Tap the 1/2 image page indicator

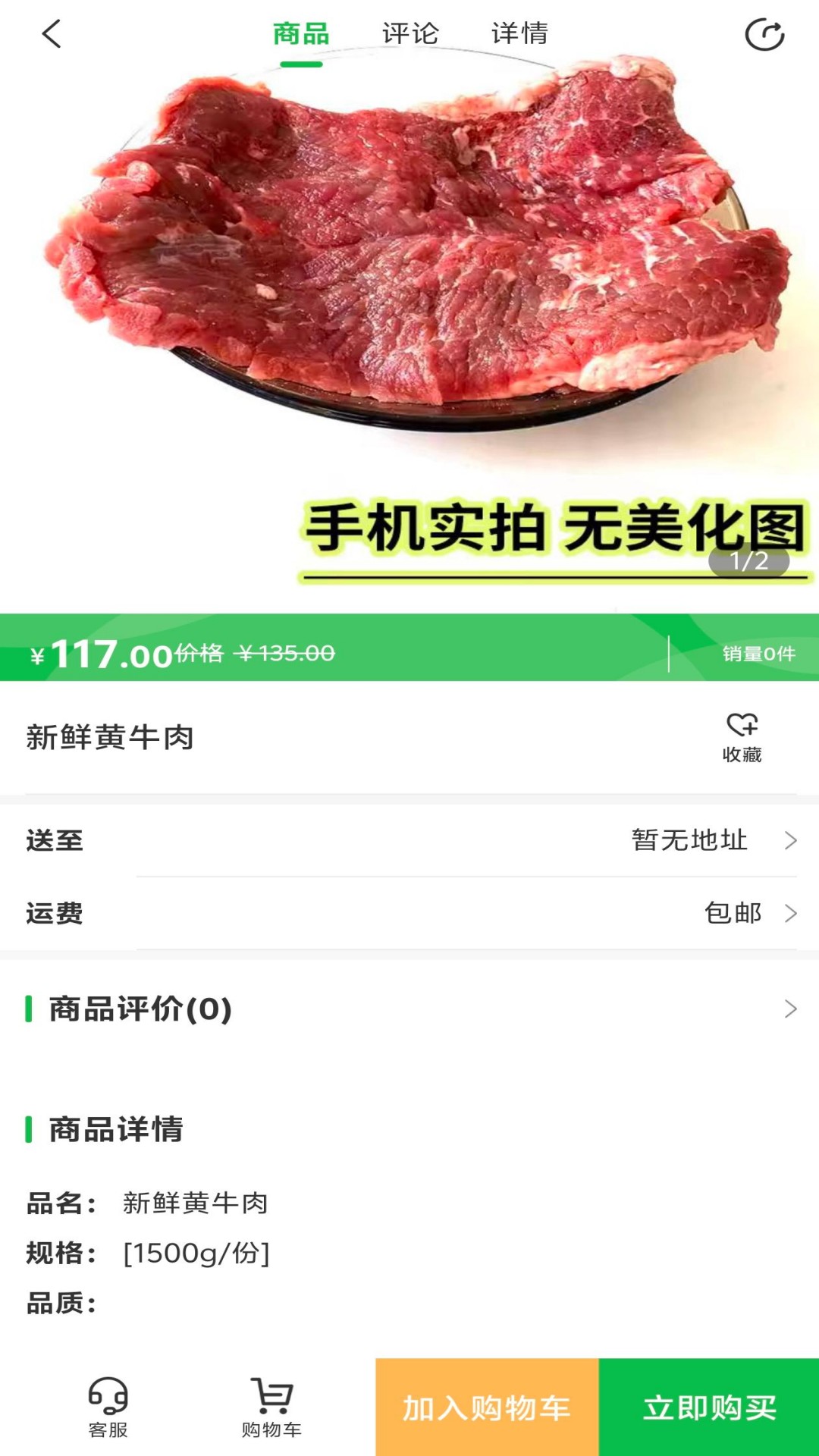click(749, 561)
